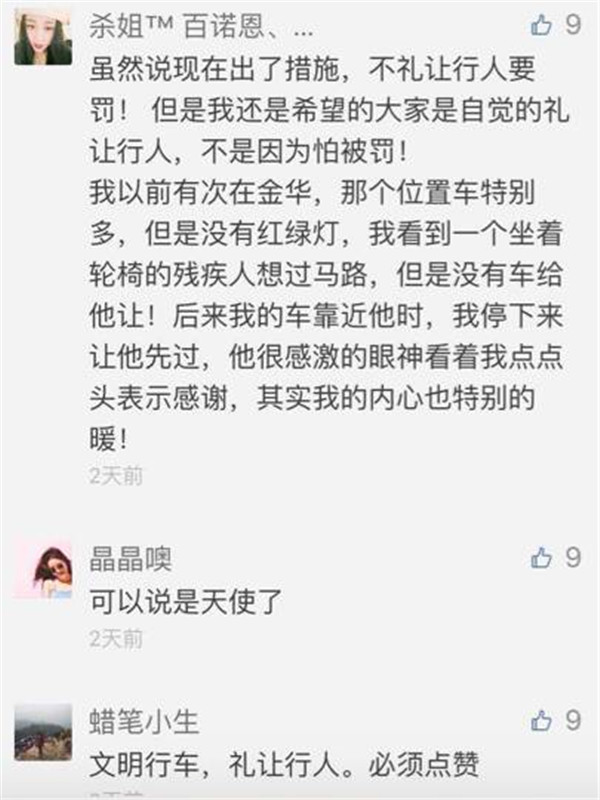Like the comment by 杀姐™ 百诺恩

[x=541, y=26]
